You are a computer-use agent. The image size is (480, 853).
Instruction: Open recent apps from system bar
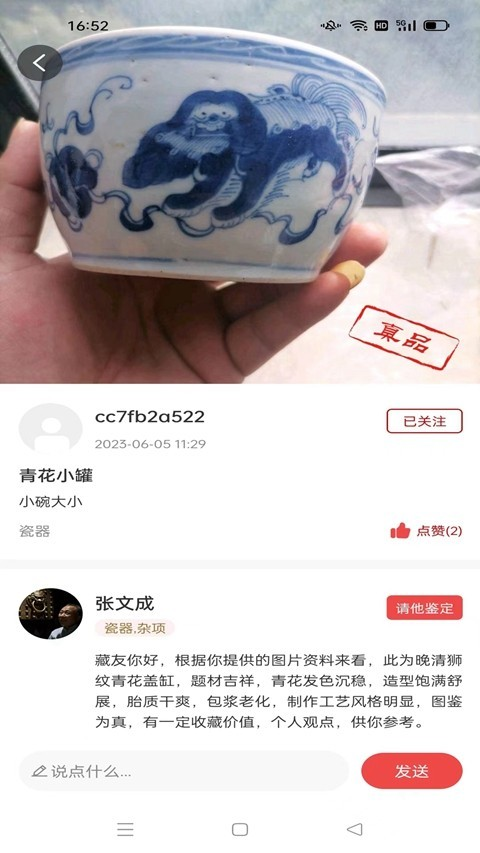coord(125,829)
